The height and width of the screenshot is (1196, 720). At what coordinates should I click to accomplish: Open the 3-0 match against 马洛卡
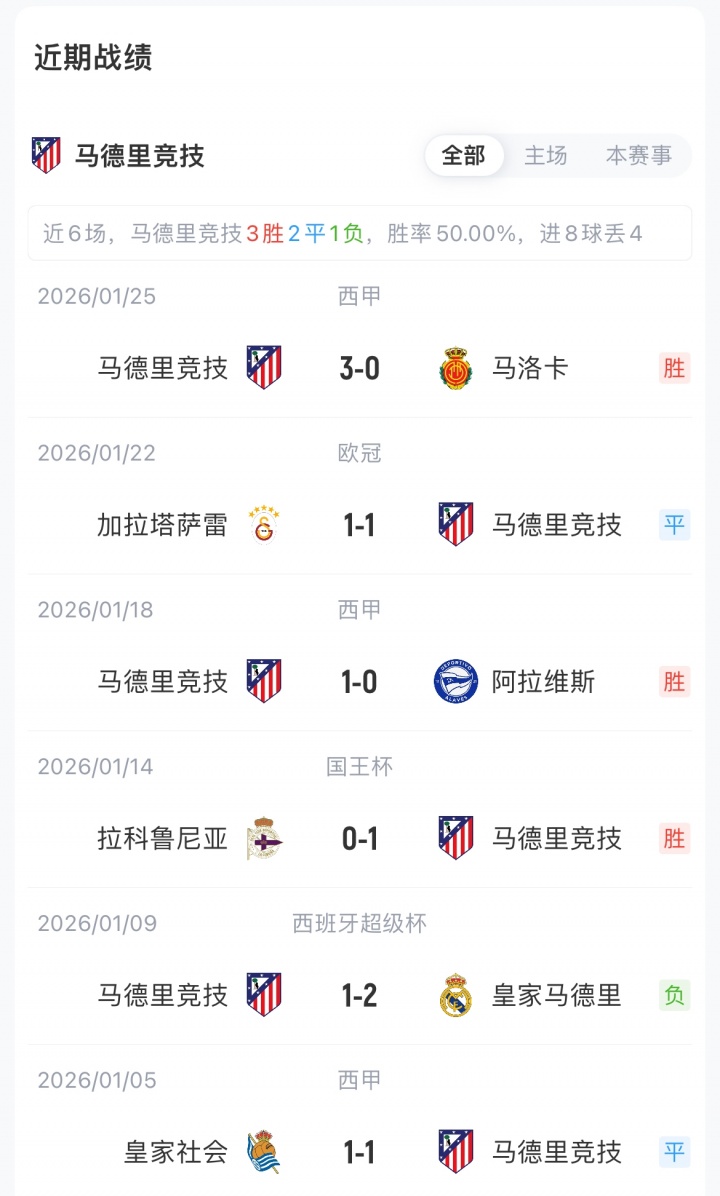pos(360,368)
